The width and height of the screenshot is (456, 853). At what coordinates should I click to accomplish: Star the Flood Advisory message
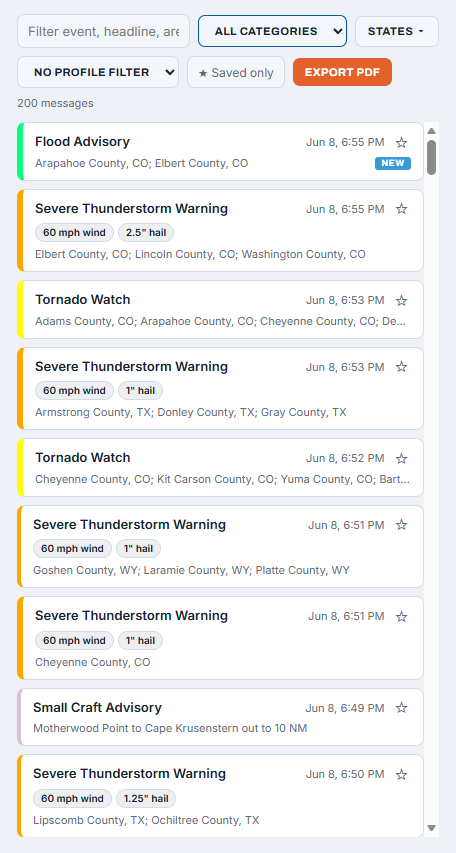(x=402, y=143)
